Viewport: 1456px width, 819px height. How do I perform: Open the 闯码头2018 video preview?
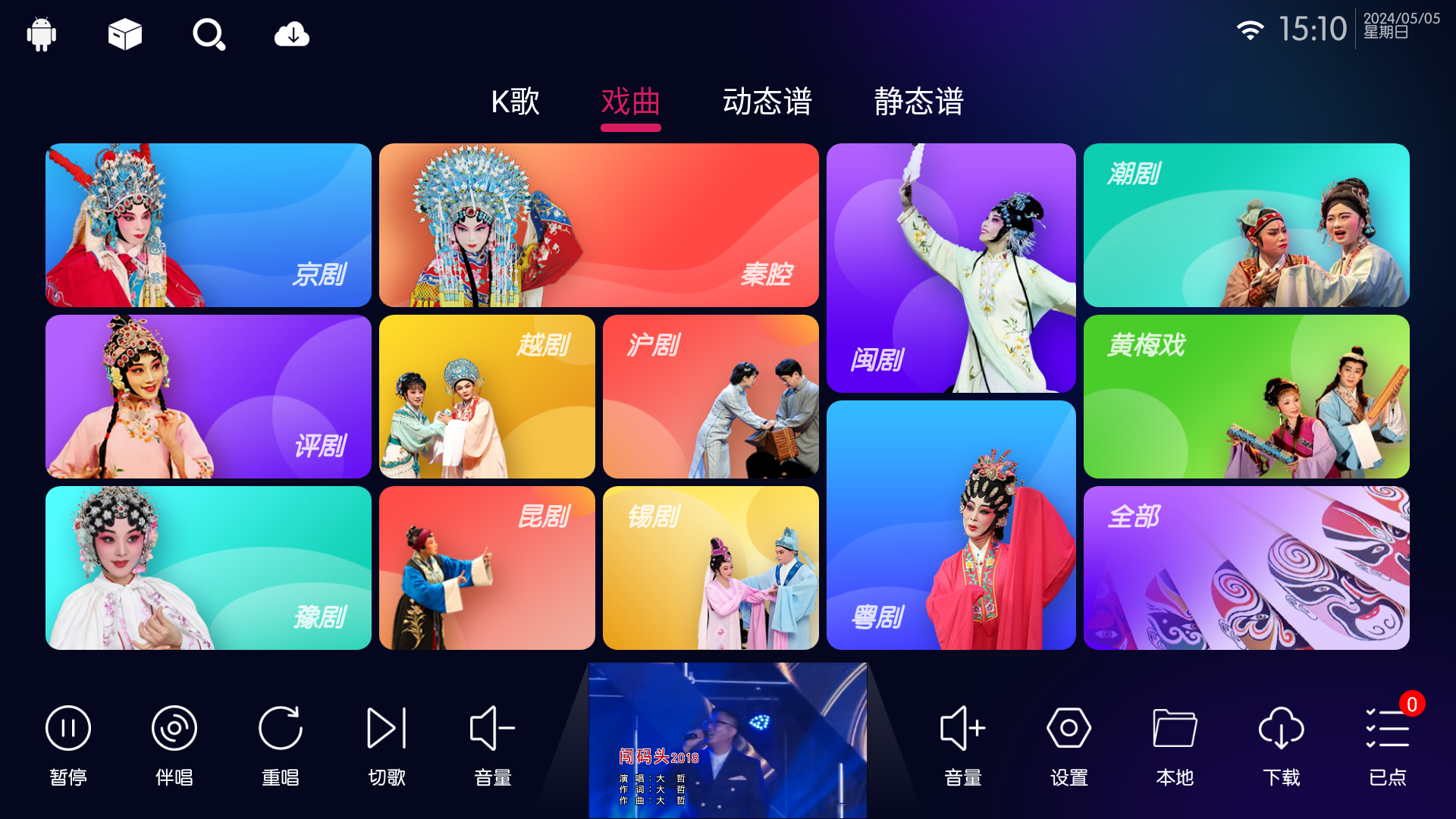[727, 740]
